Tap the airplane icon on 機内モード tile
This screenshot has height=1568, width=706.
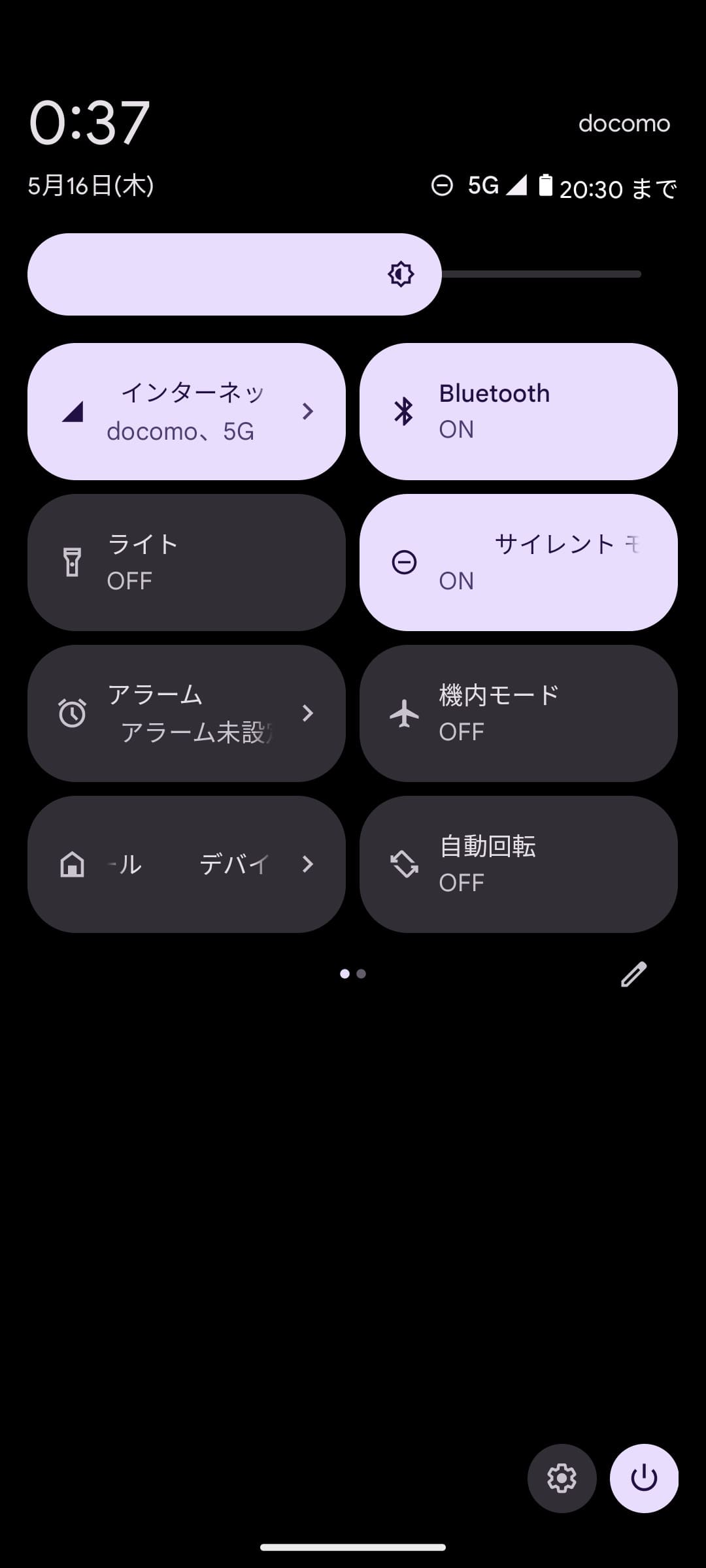pyautogui.click(x=404, y=713)
